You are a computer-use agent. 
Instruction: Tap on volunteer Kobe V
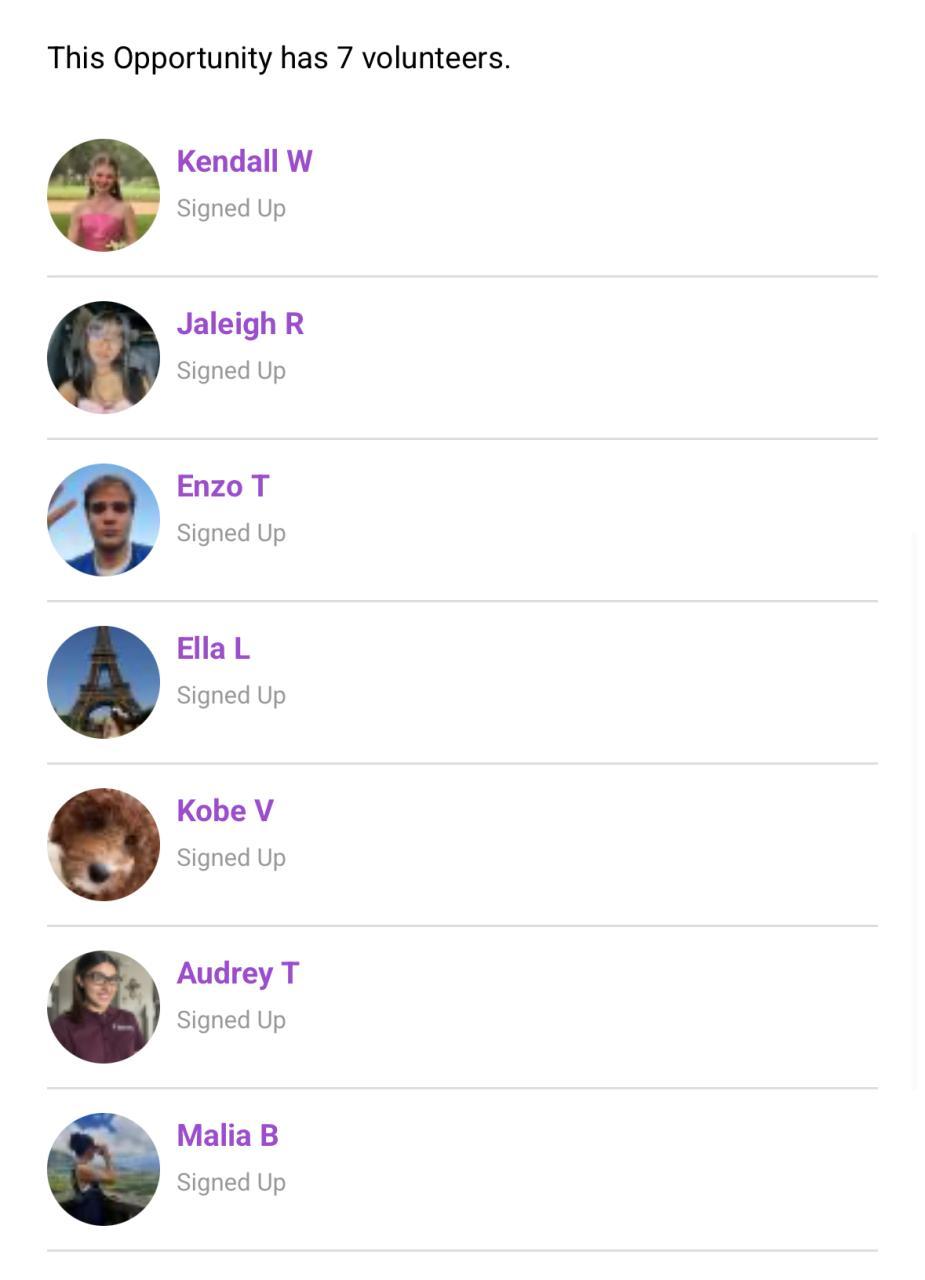coord(225,811)
